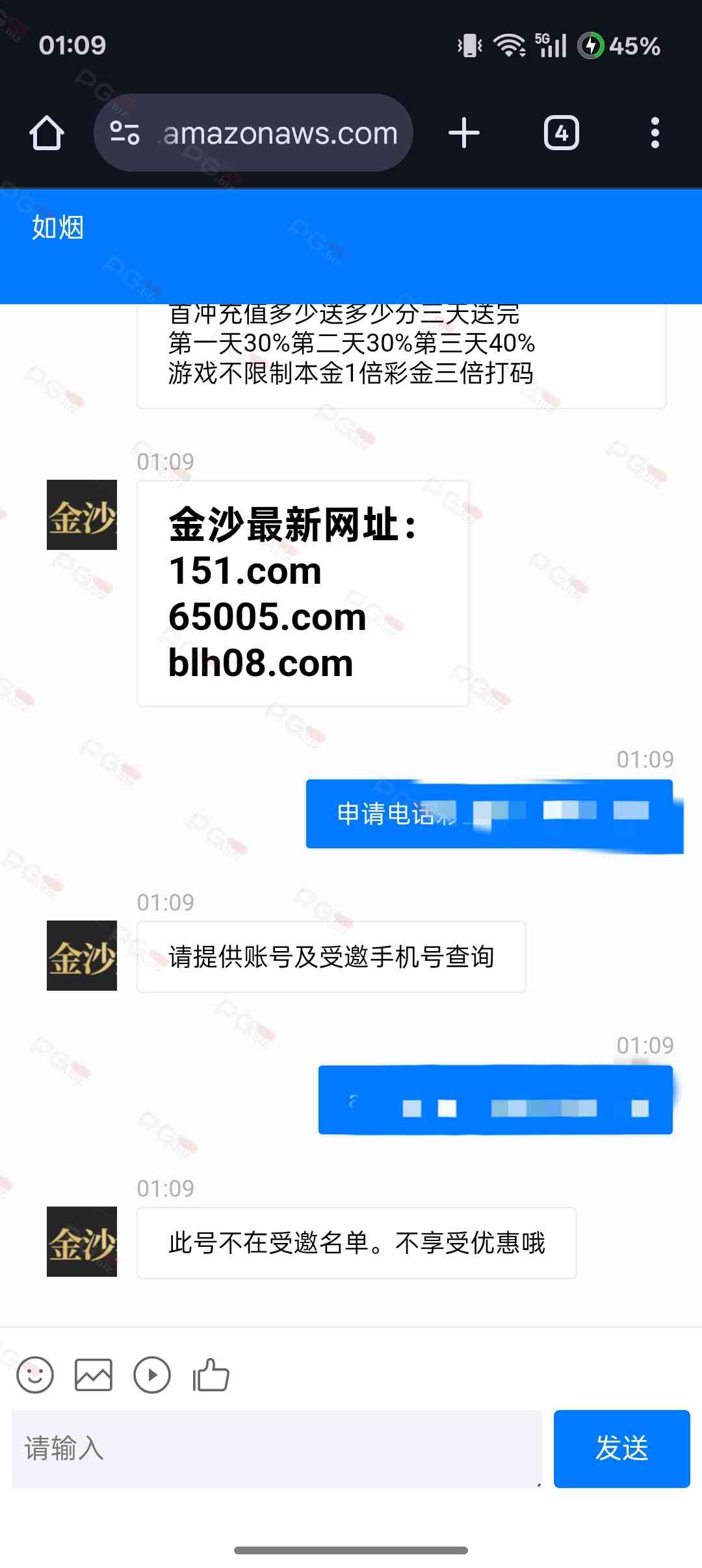Screen dimensions: 702x1568
Task: Open a new browser tab
Action: [x=464, y=133]
